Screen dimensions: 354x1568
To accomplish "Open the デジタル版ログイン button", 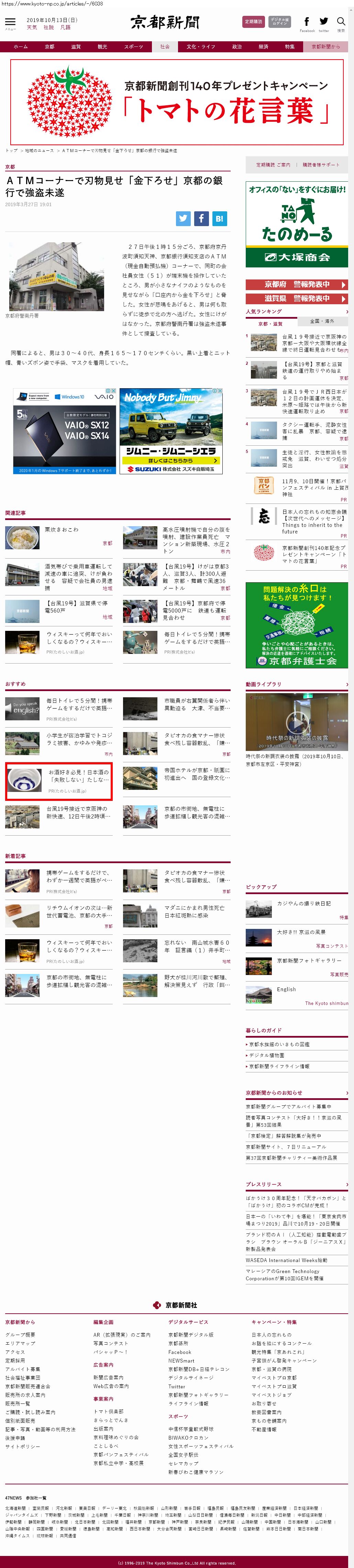I will pos(280,22).
